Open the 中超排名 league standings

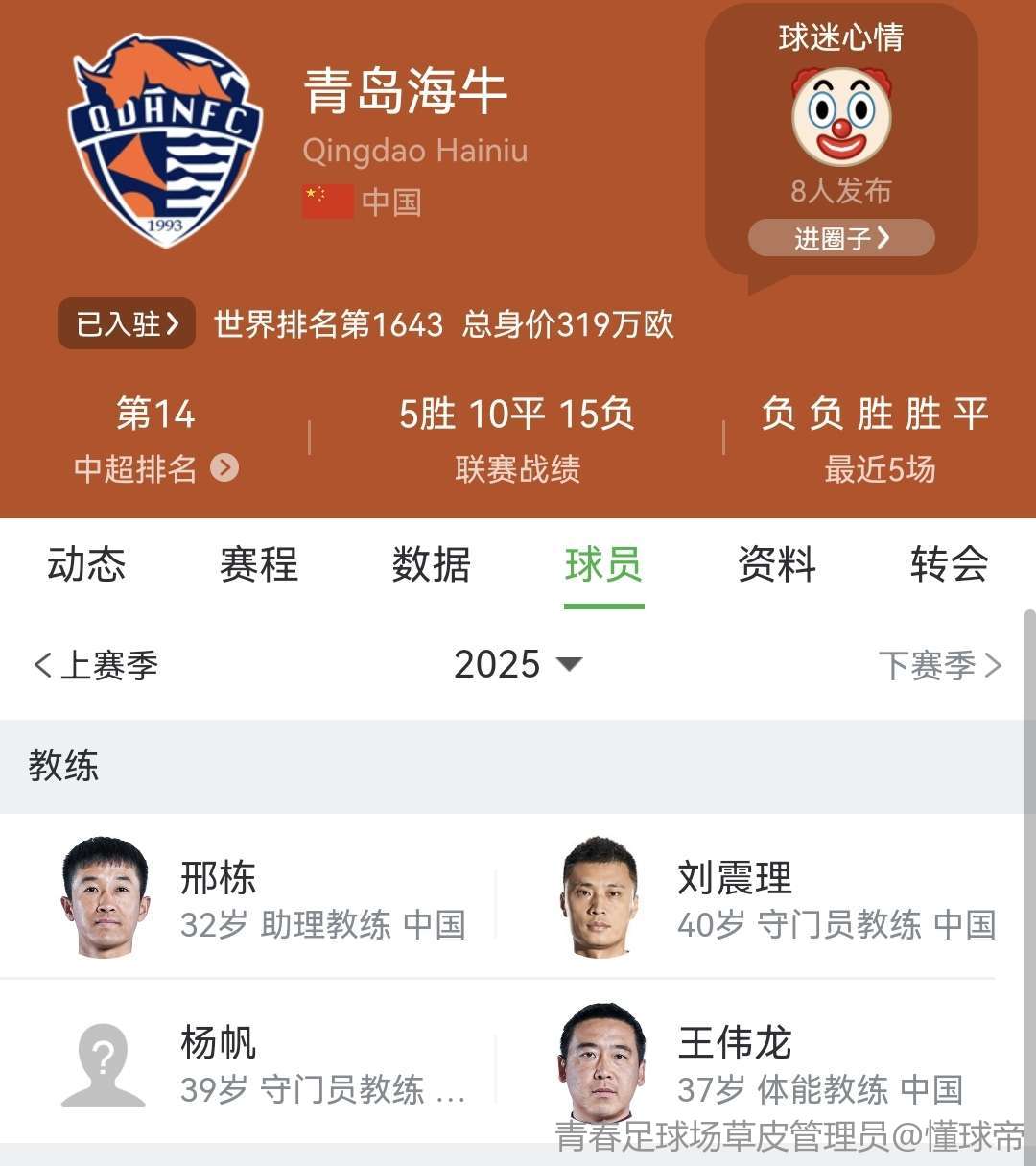pos(156,468)
